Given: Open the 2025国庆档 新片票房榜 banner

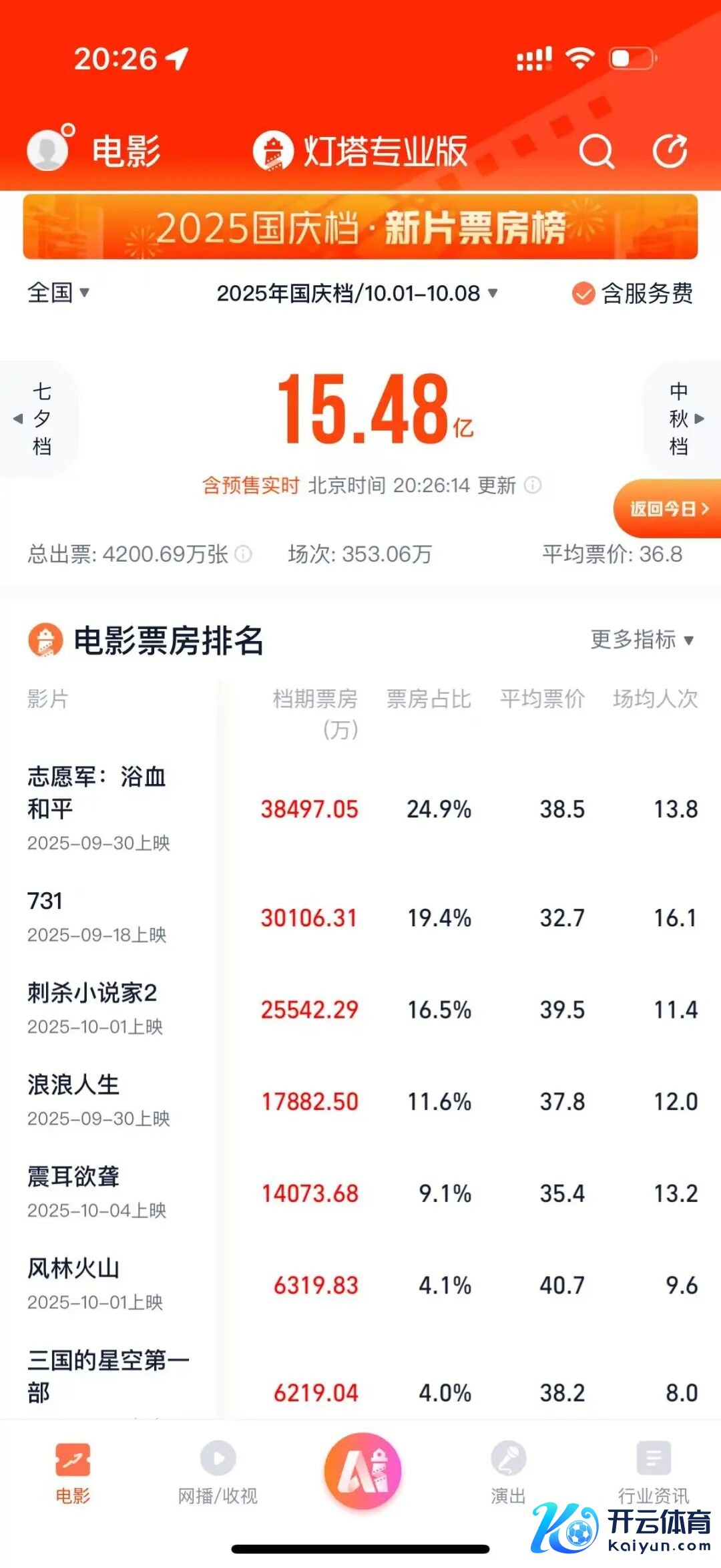Looking at the screenshot, I should [x=360, y=227].
